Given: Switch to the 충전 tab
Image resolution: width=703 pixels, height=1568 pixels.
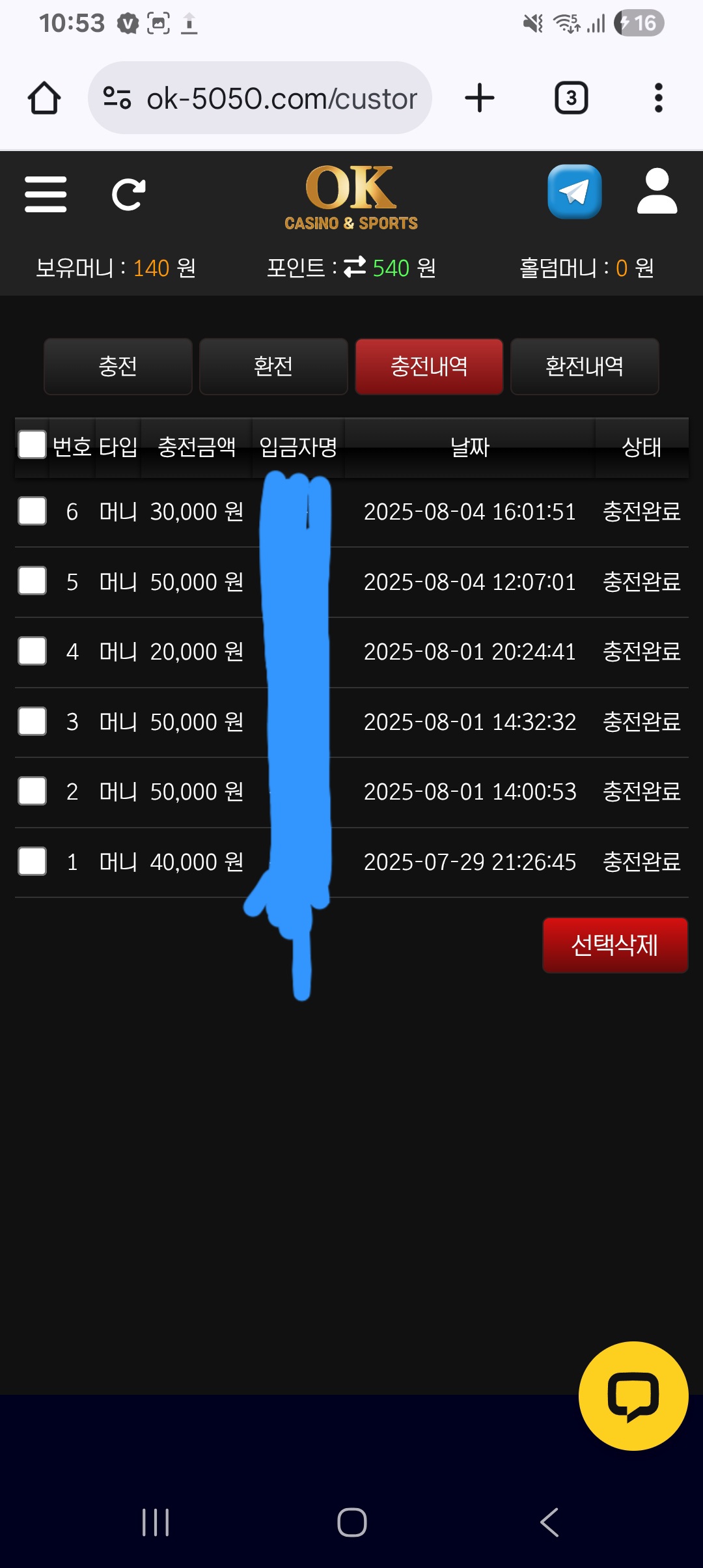Looking at the screenshot, I should click(118, 367).
